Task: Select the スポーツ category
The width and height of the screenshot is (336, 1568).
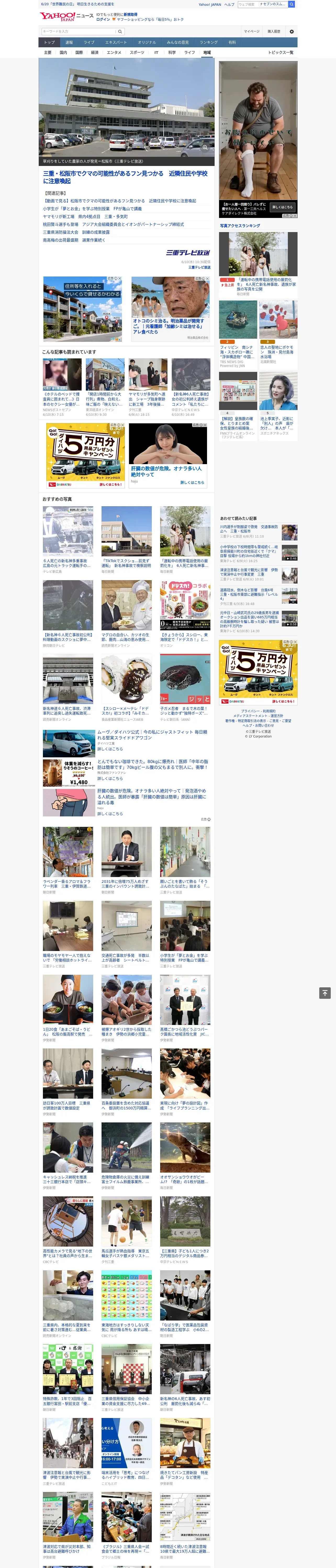Action: [x=137, y=52]
